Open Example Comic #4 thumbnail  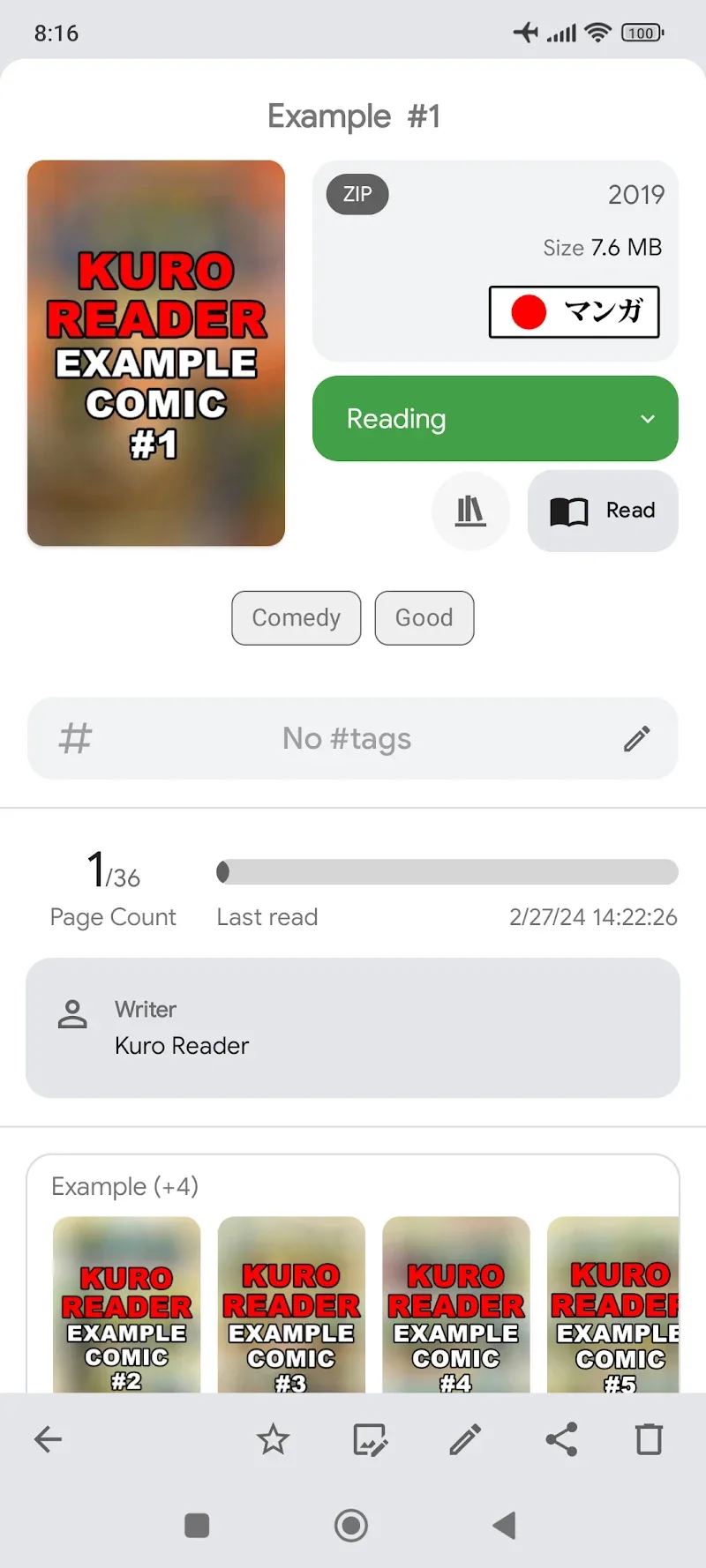(x=456, y=1305)
